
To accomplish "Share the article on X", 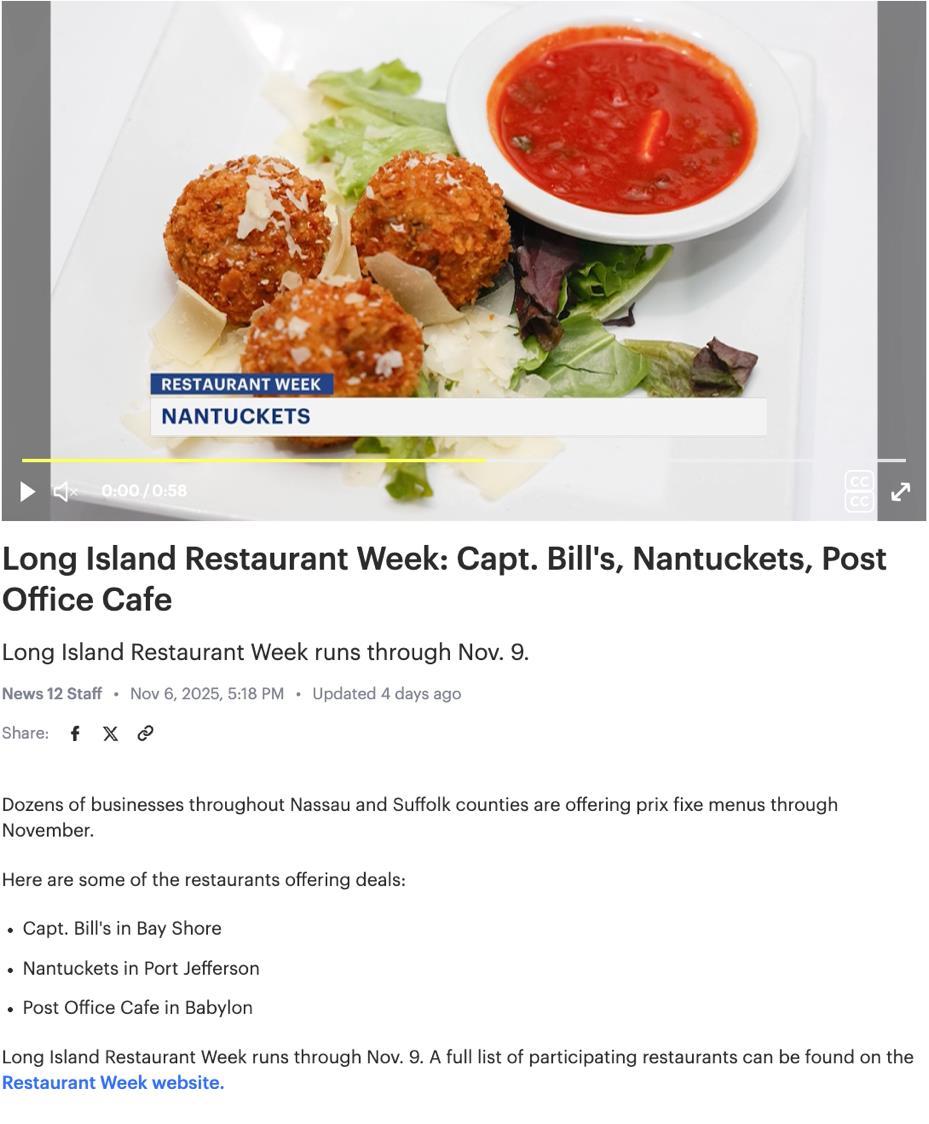I will 110,734.
